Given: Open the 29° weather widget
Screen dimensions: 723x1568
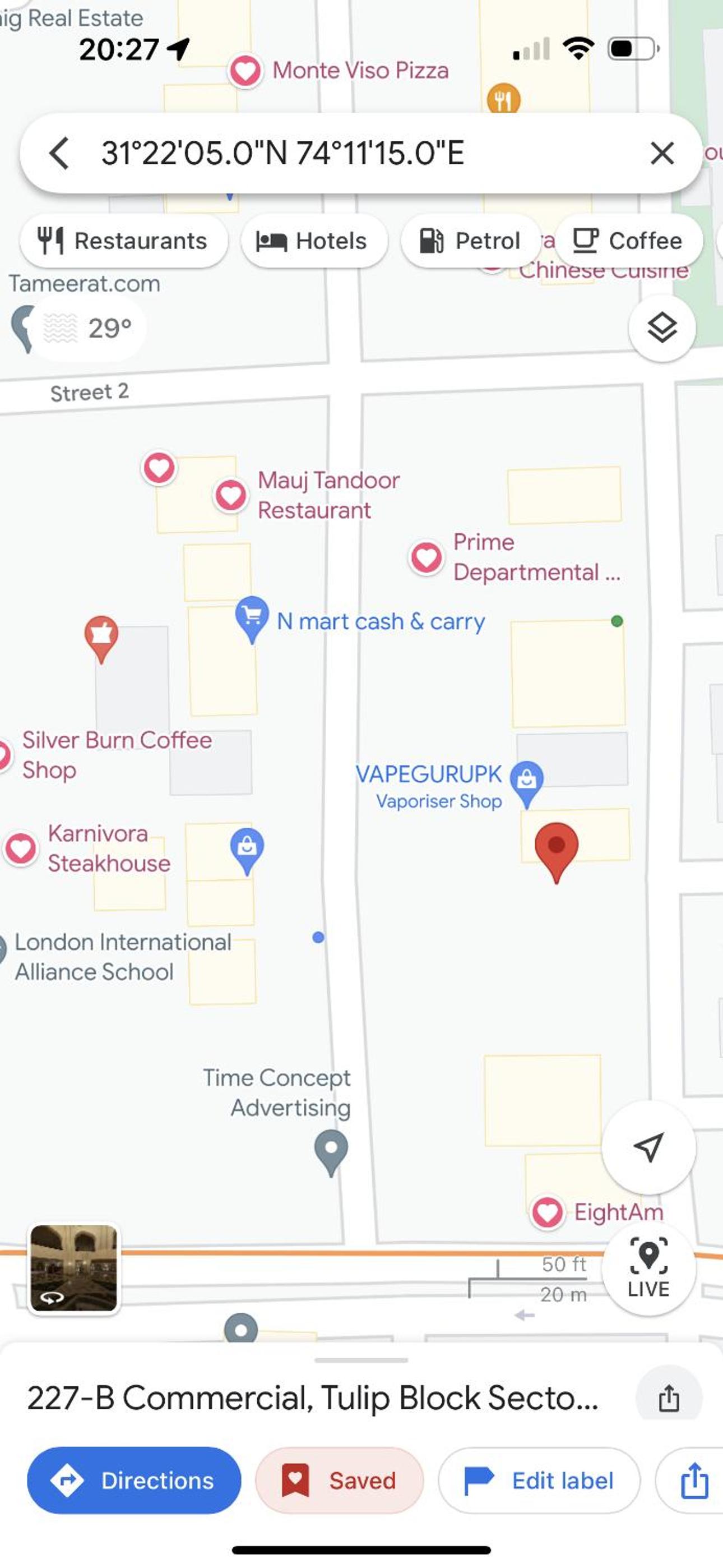Looking at the screenshot, I should pyautogui.click(x=87, y=329).
